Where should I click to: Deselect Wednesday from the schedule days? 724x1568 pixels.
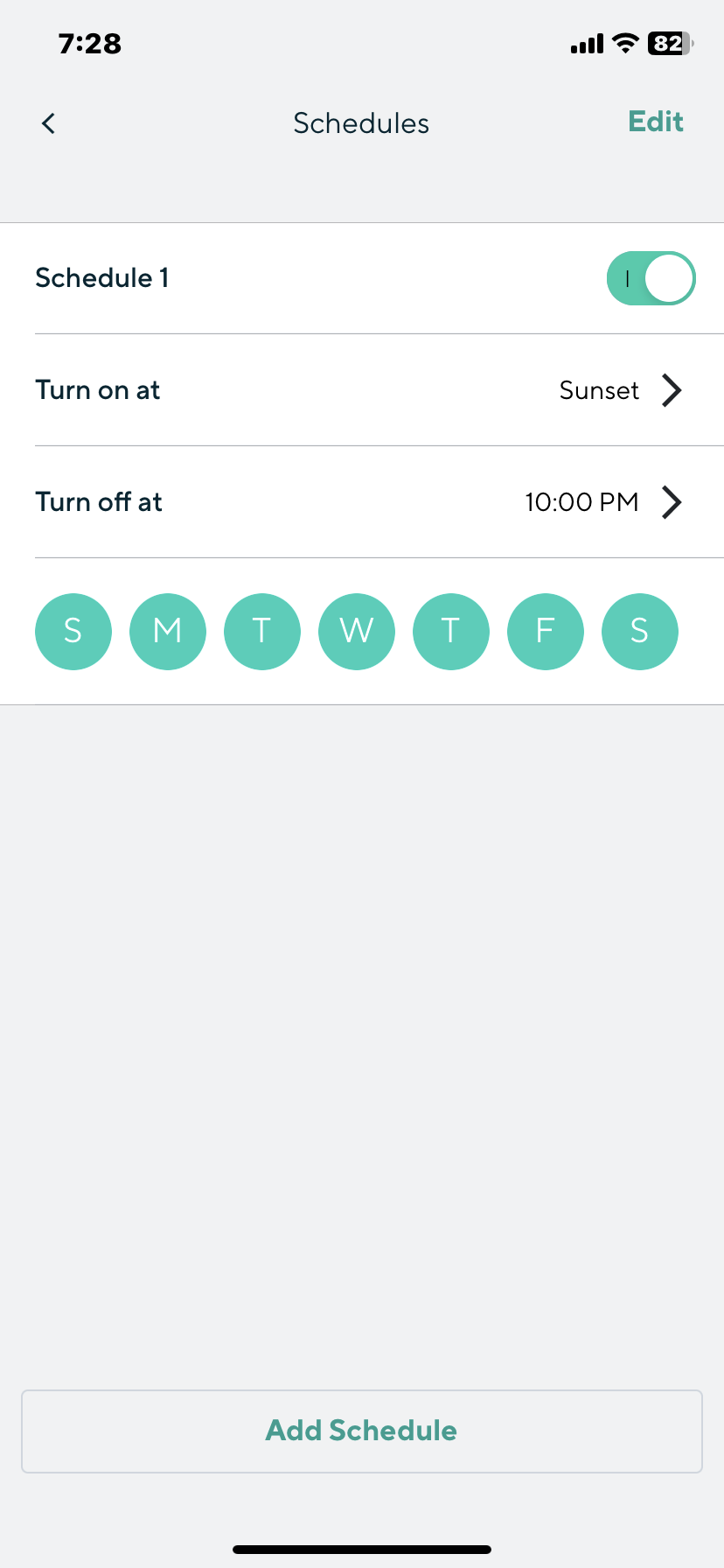357,631
